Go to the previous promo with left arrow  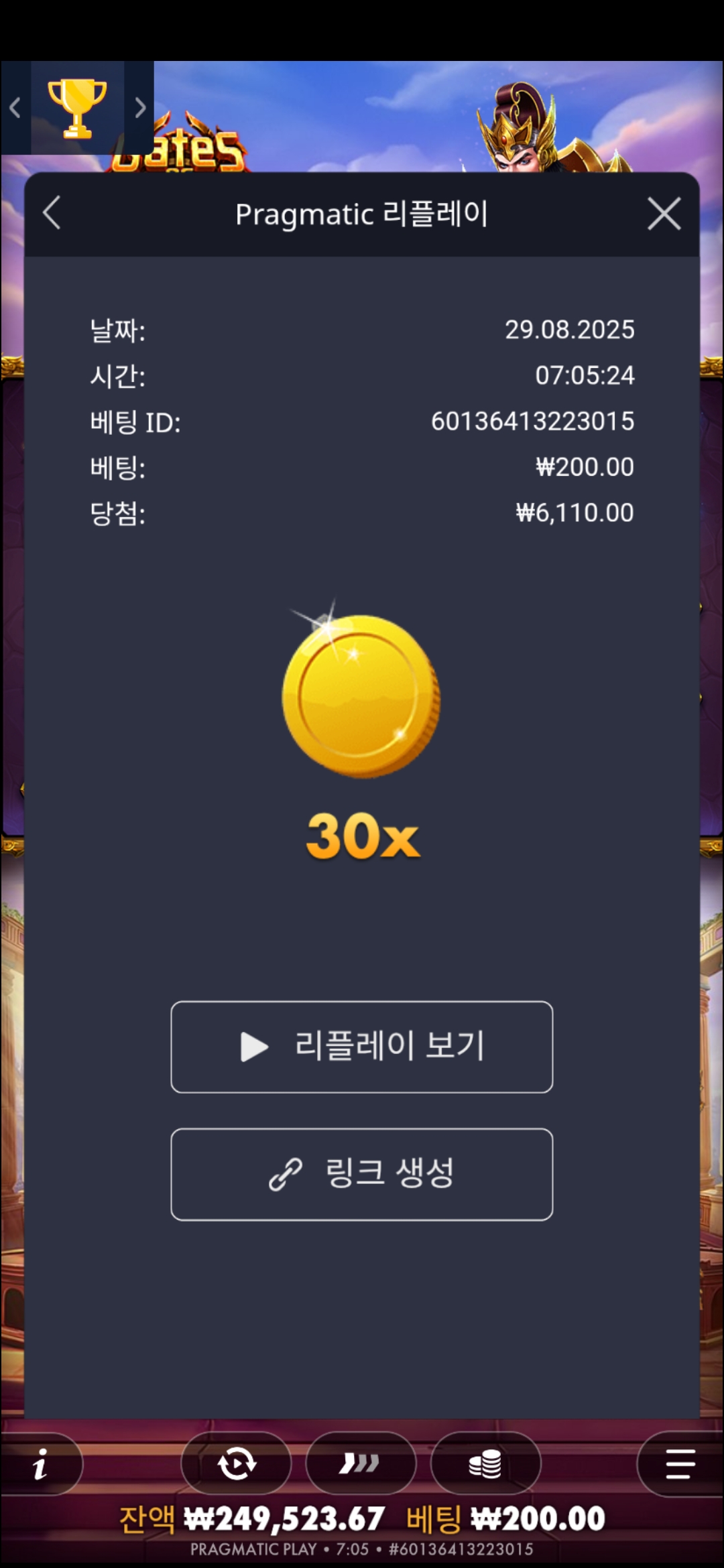tap(15, 108)
